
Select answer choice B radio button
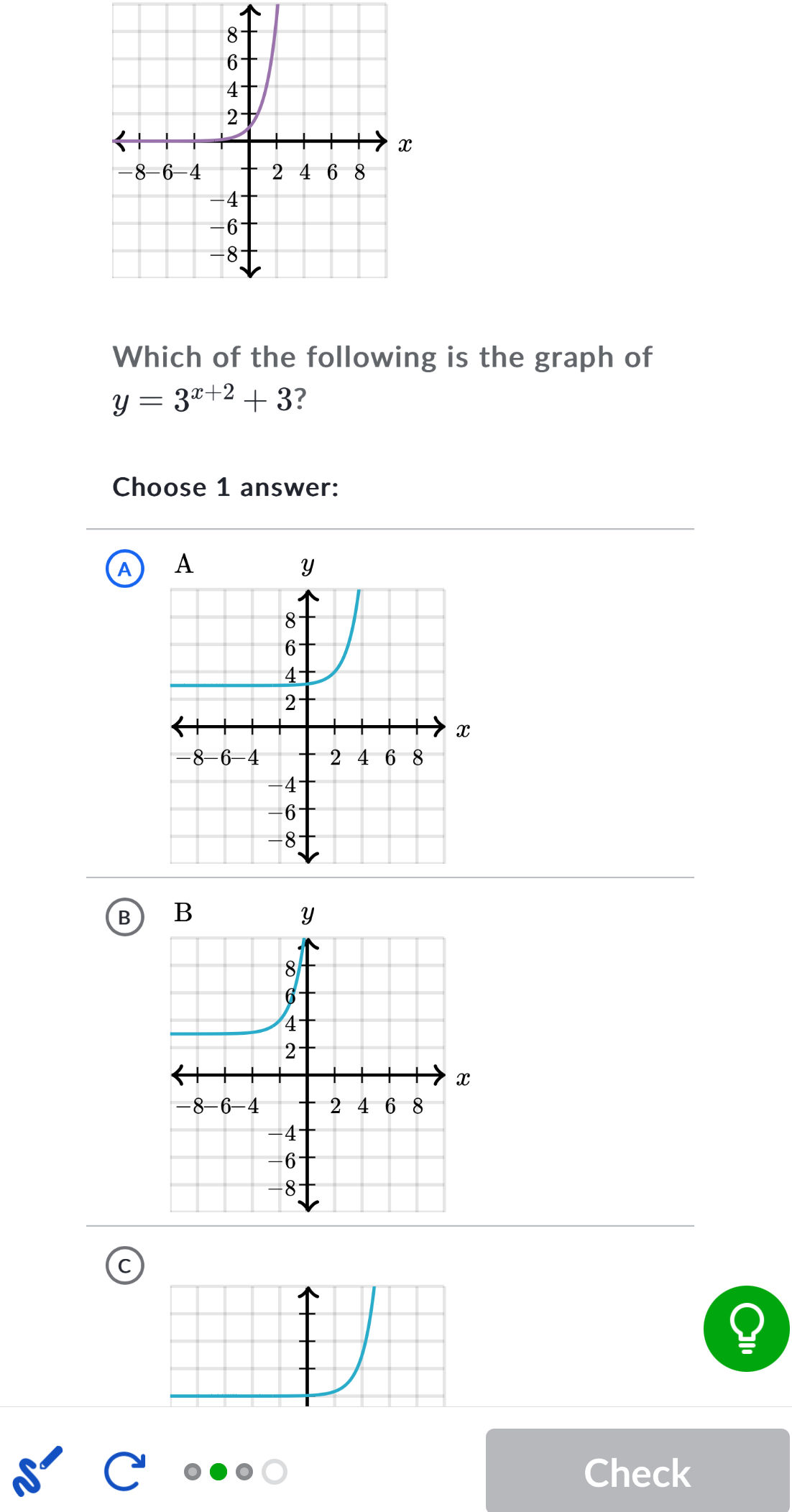coord(124,916)
